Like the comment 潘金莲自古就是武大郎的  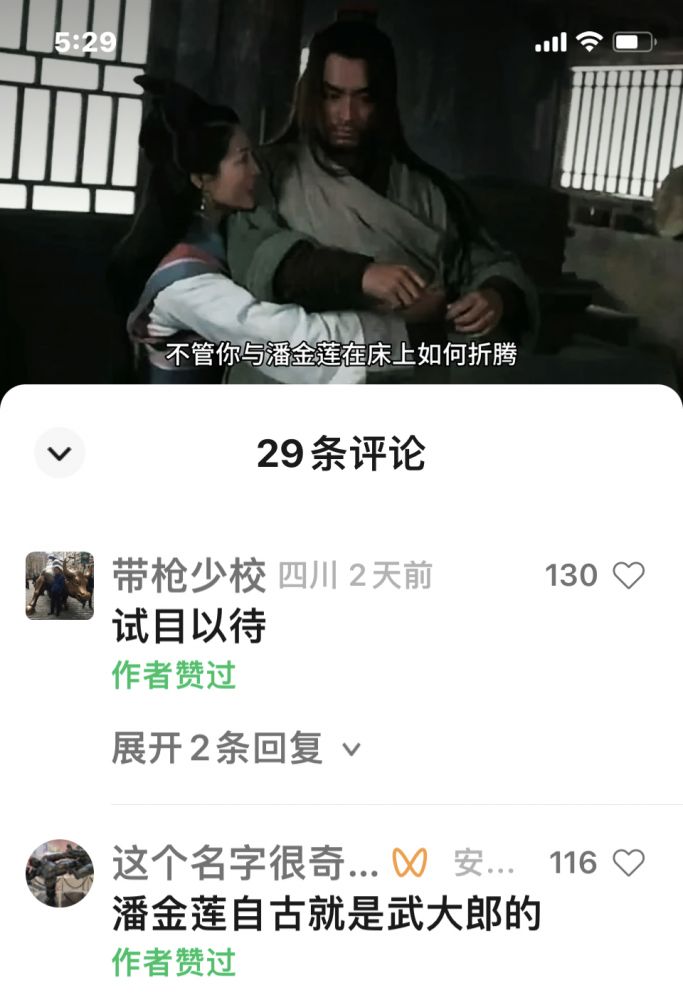click(628, 862)
